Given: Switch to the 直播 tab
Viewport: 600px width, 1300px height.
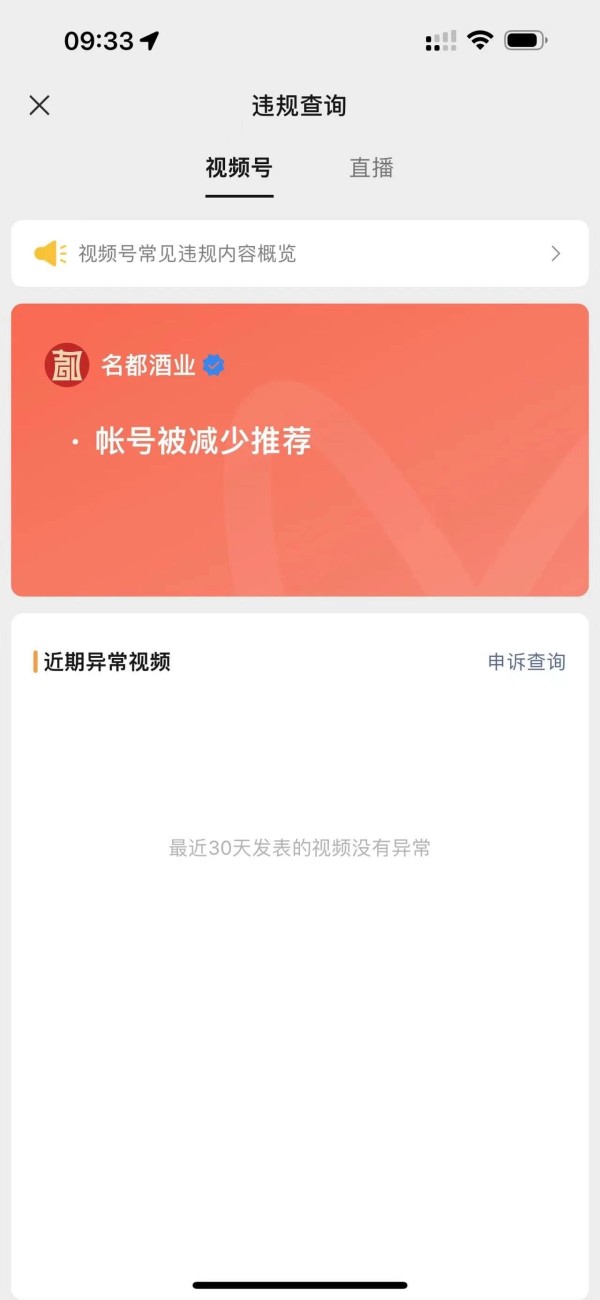Looking at the screenshot, I should point(371,168).
